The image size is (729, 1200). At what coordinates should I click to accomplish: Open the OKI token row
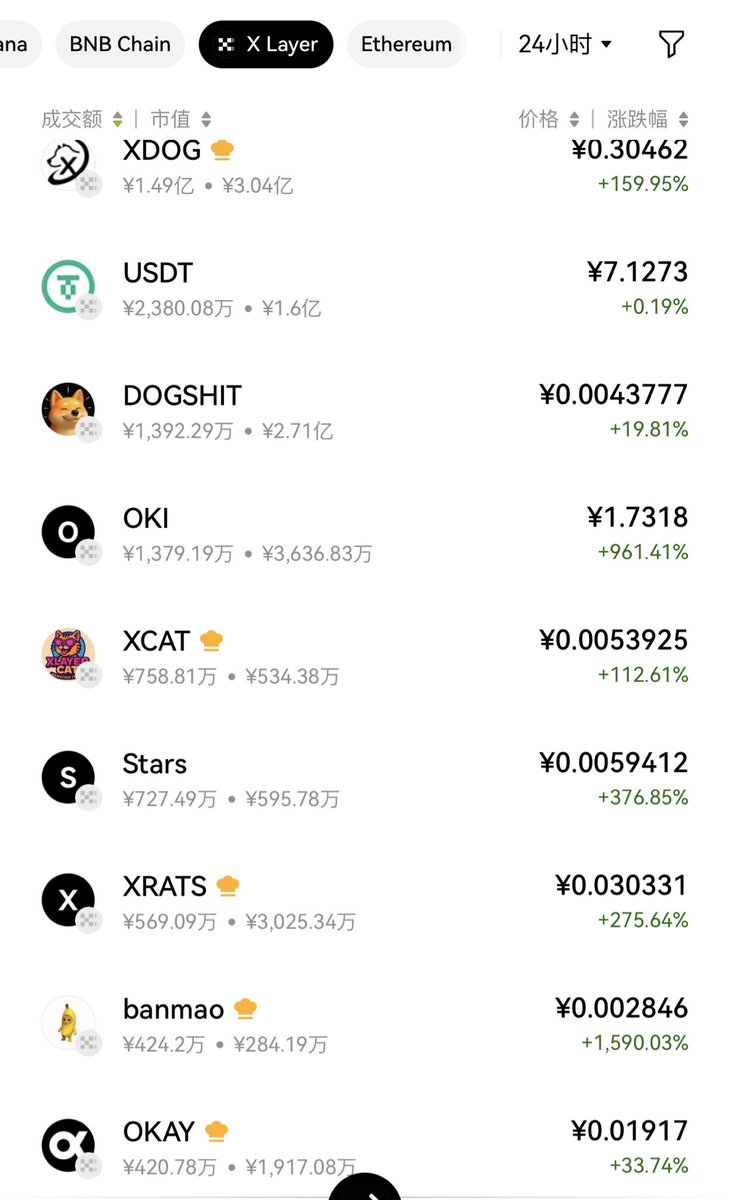pos(364,534)
